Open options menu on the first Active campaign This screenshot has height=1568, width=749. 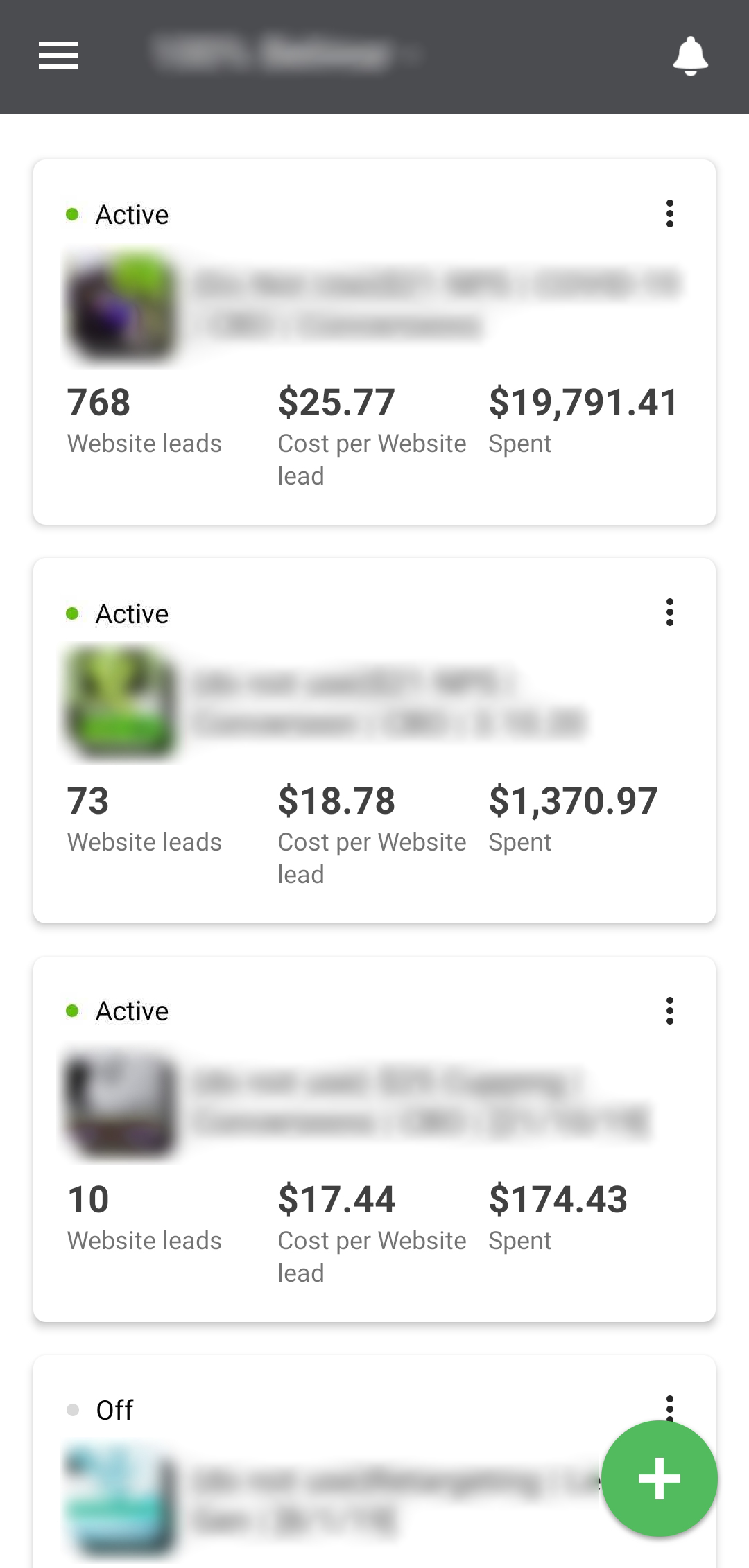(669, 215)
